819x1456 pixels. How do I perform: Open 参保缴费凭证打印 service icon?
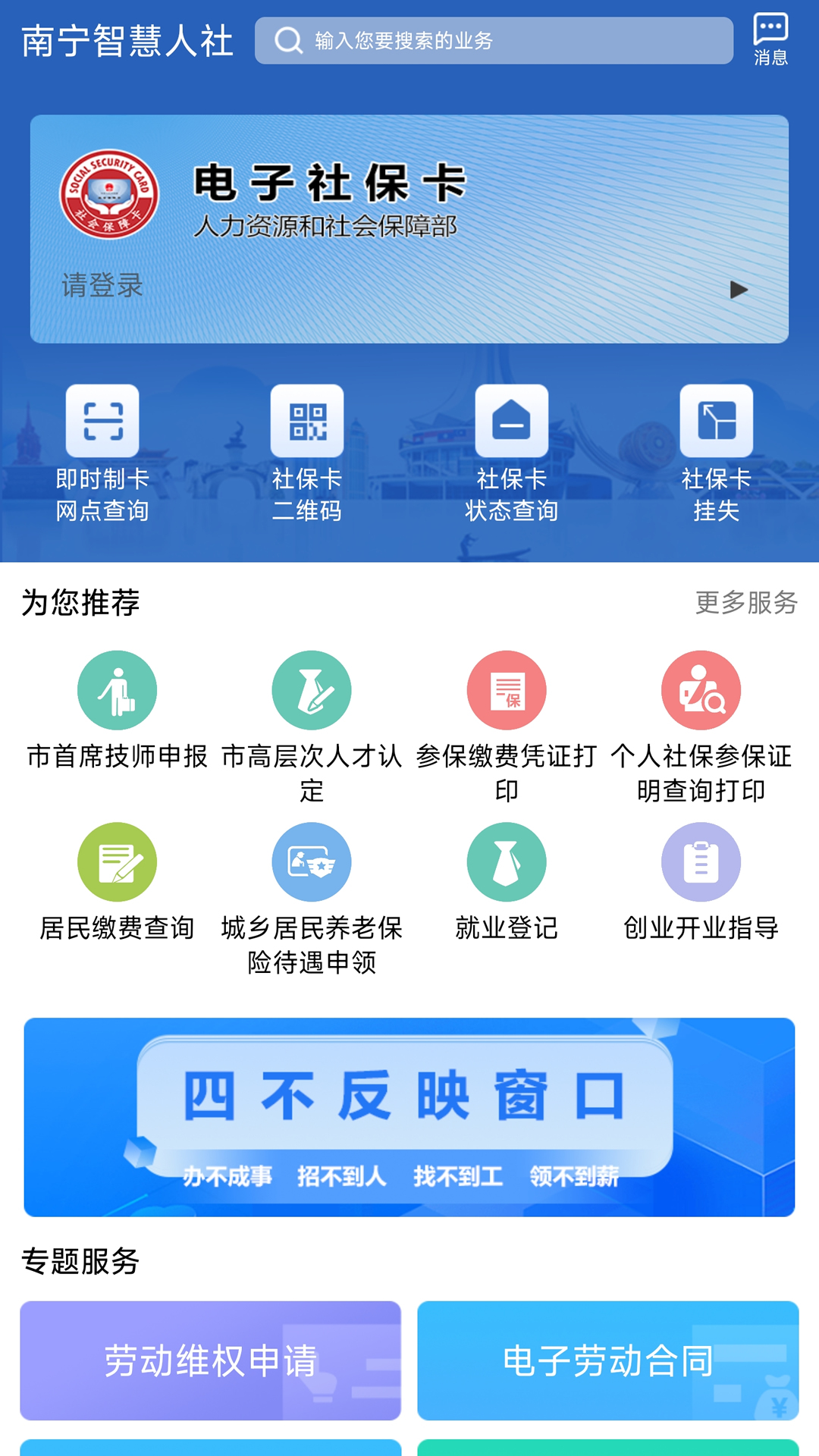tap(507, 690)
